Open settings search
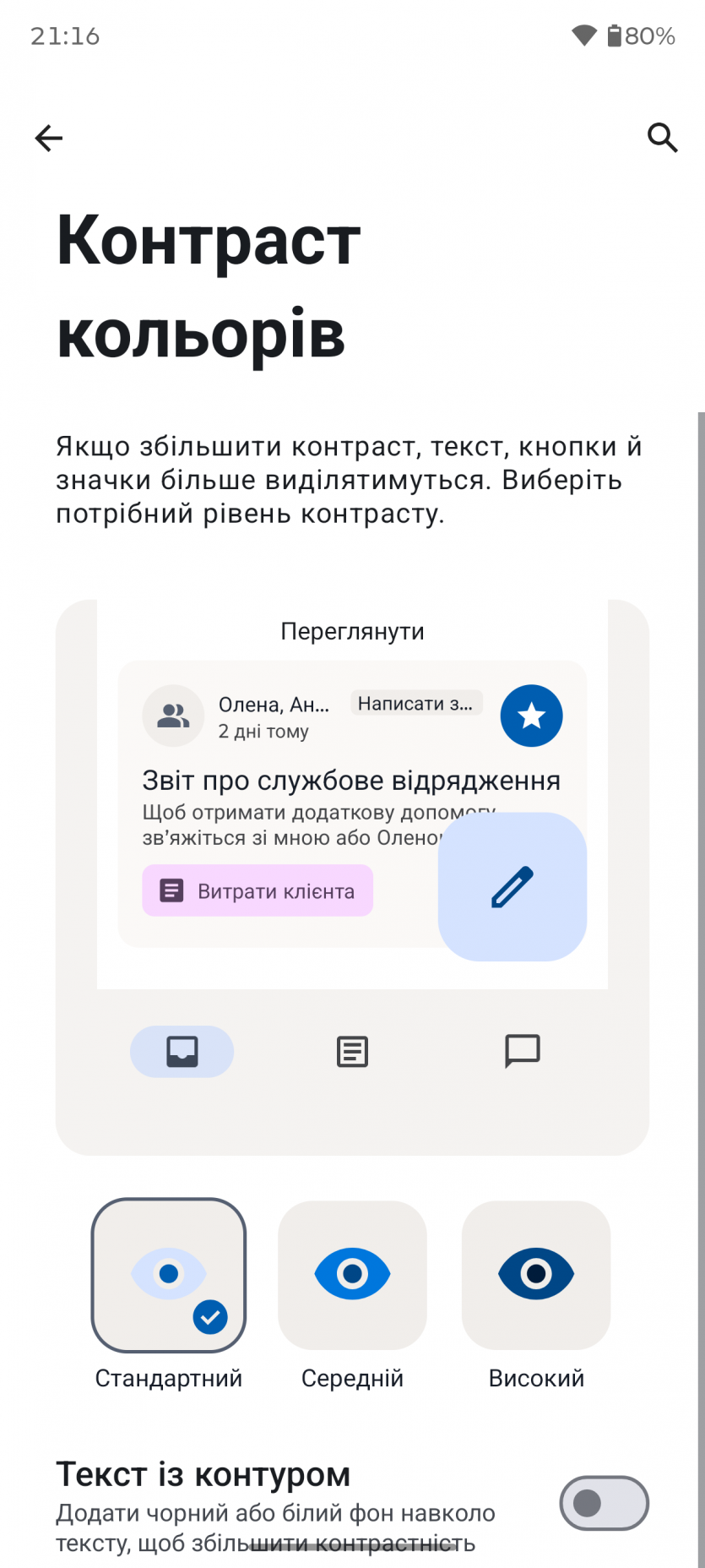Viewport: 705px width, 1568px height. click(x=662, y=138)
